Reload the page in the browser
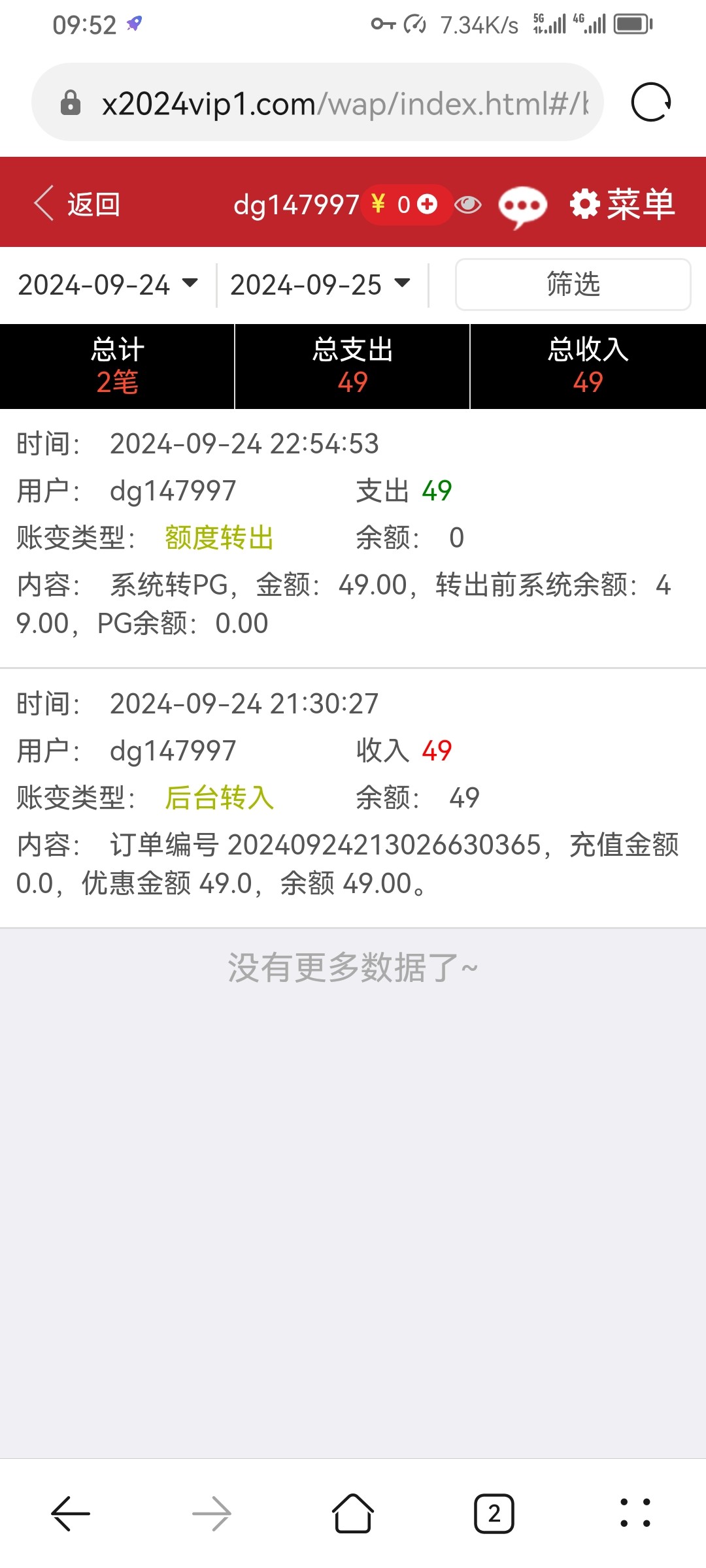This screenshot has height=1568, width=706. coord(651,103)
